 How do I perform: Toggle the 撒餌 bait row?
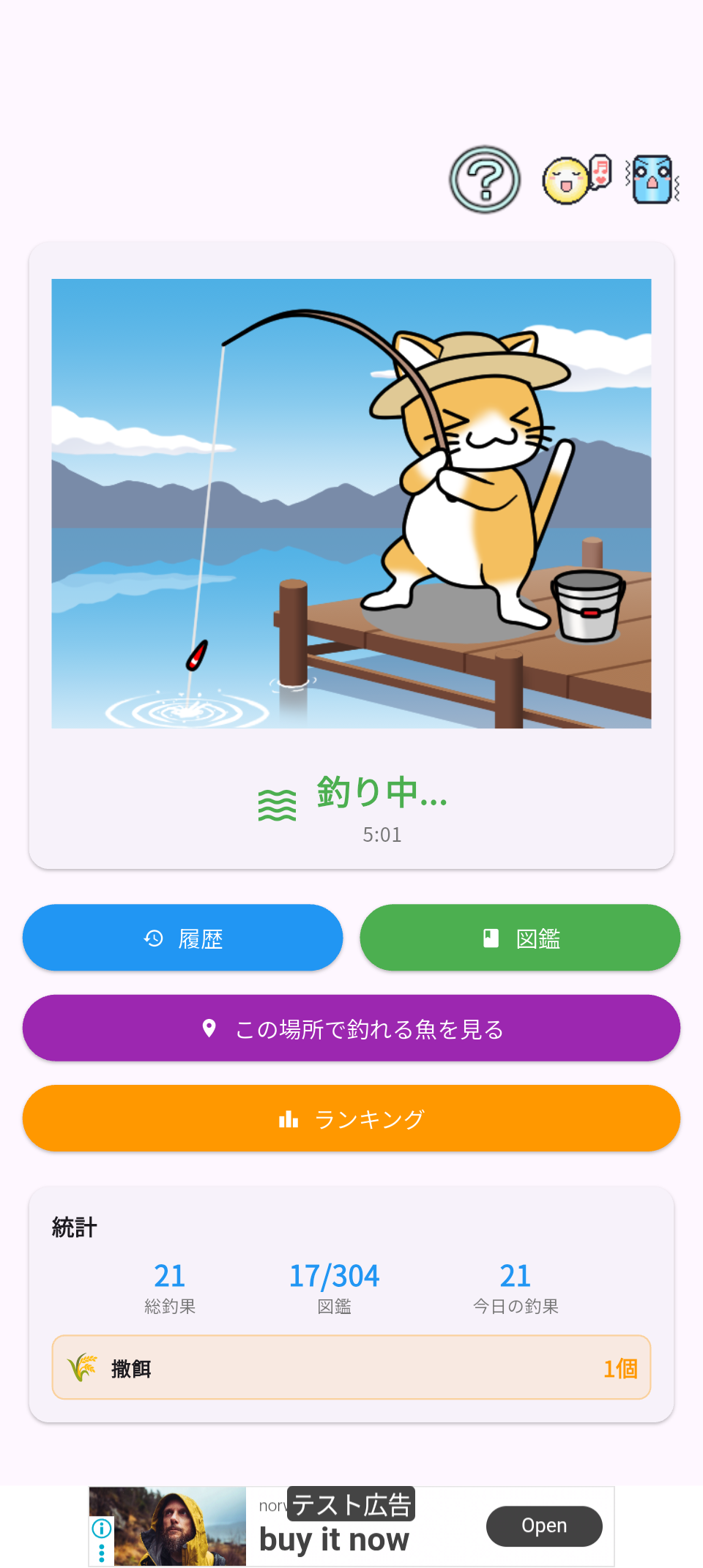tap(350, 1367)
